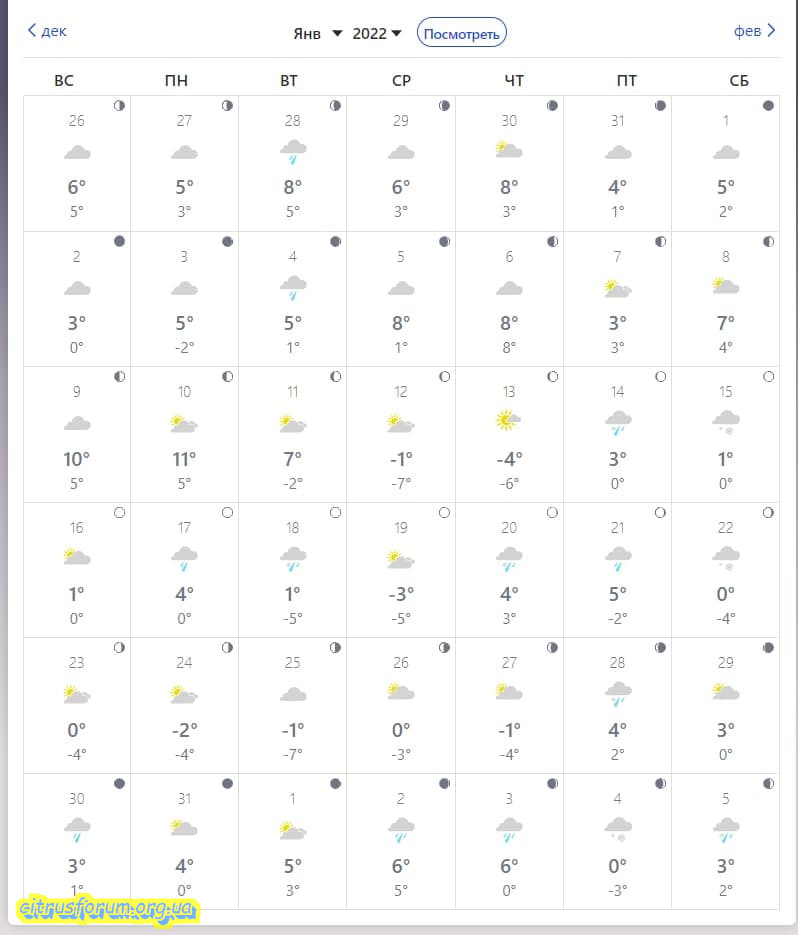
Task: Open forecast for January 13
Action: [509, 434]
